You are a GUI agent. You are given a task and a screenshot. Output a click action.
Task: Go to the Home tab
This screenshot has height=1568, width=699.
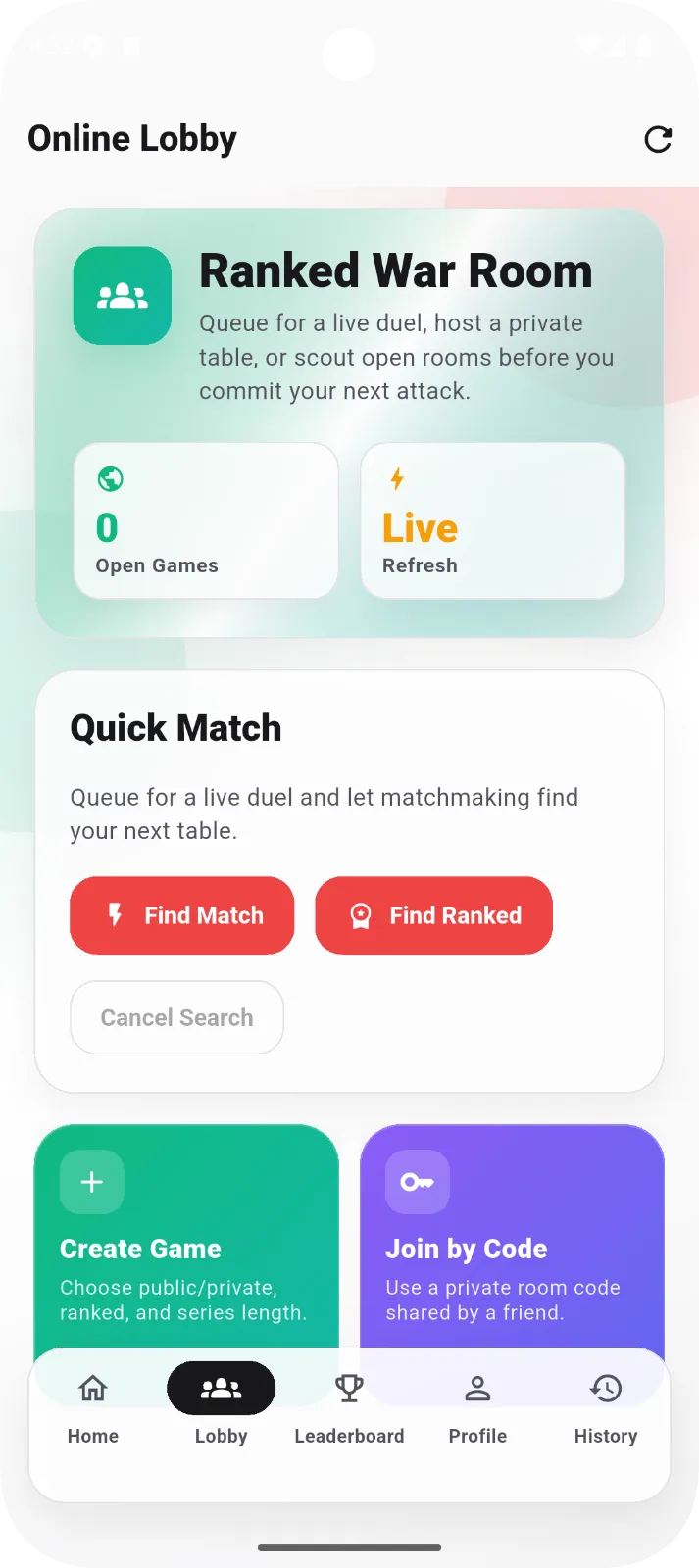point(93,1409)
